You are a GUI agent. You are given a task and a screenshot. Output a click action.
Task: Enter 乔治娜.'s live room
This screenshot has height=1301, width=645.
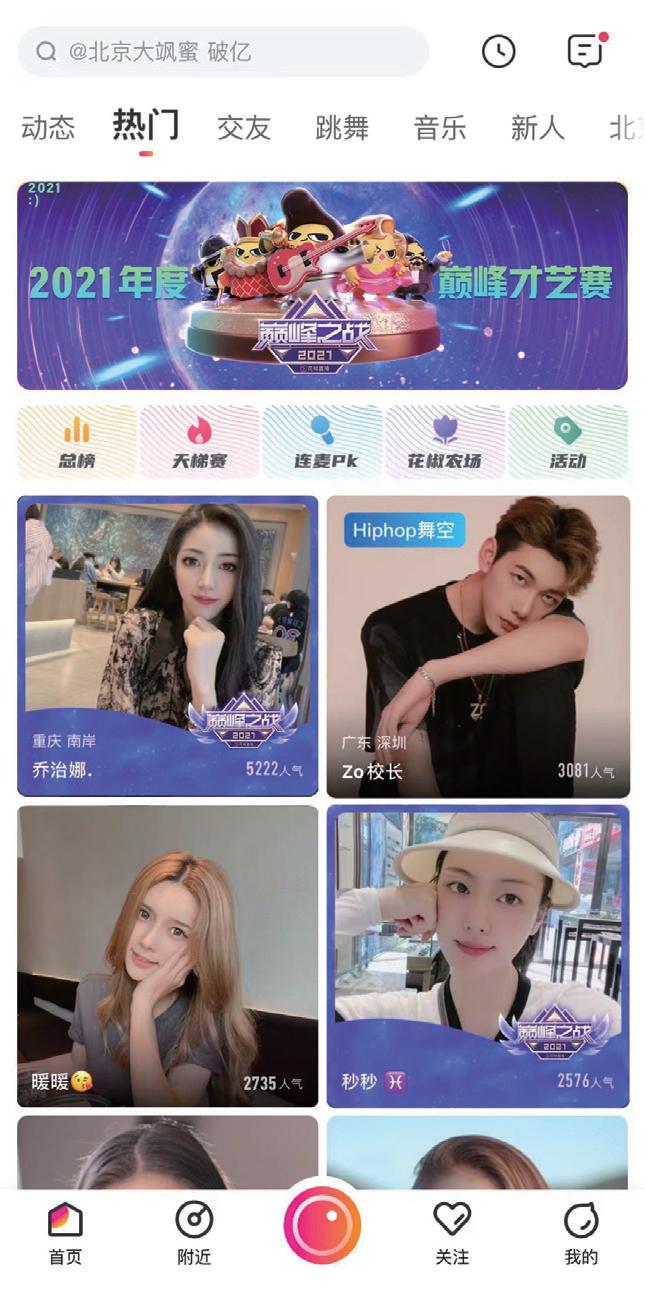point(167,645)
